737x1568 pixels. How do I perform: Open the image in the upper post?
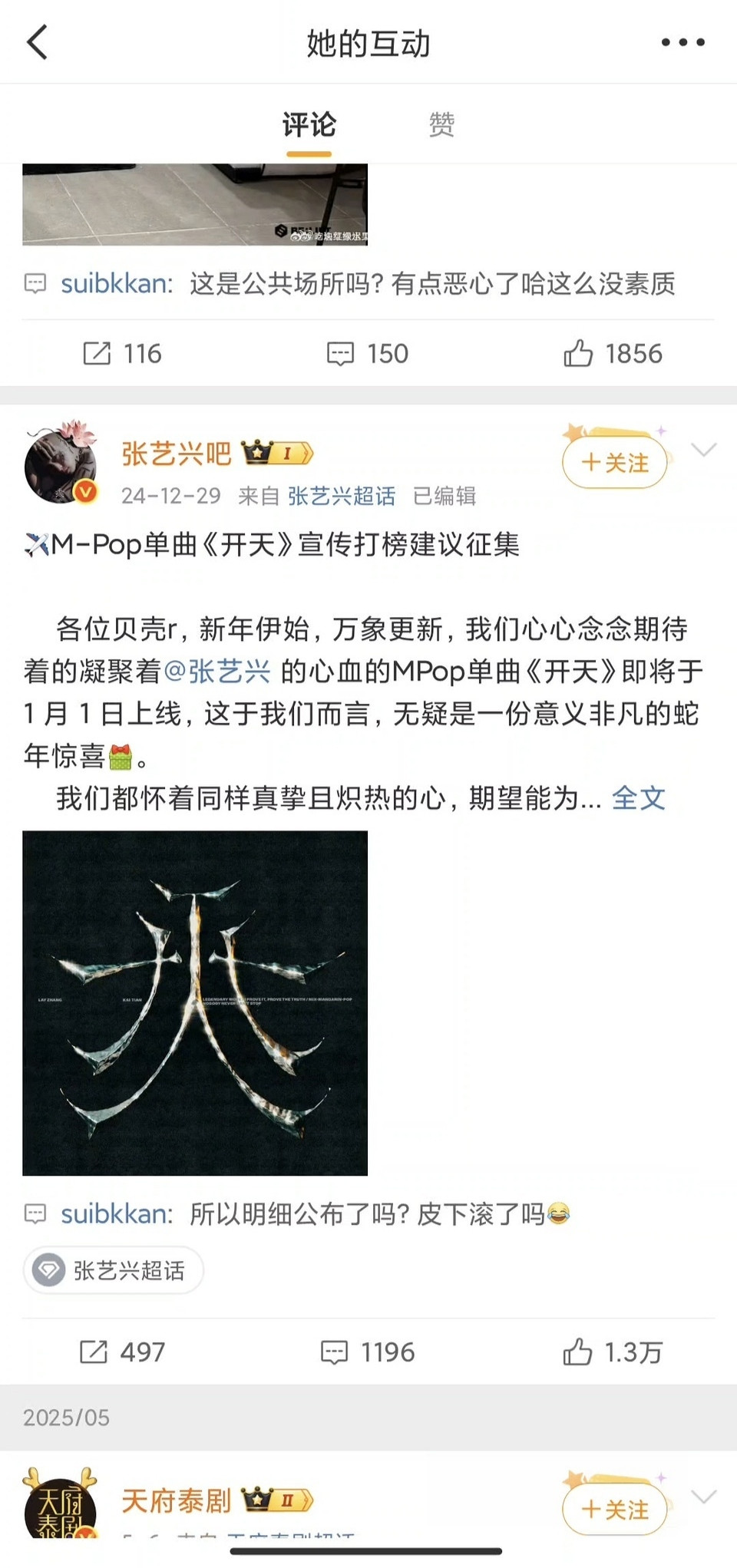[x=195, y=204]
